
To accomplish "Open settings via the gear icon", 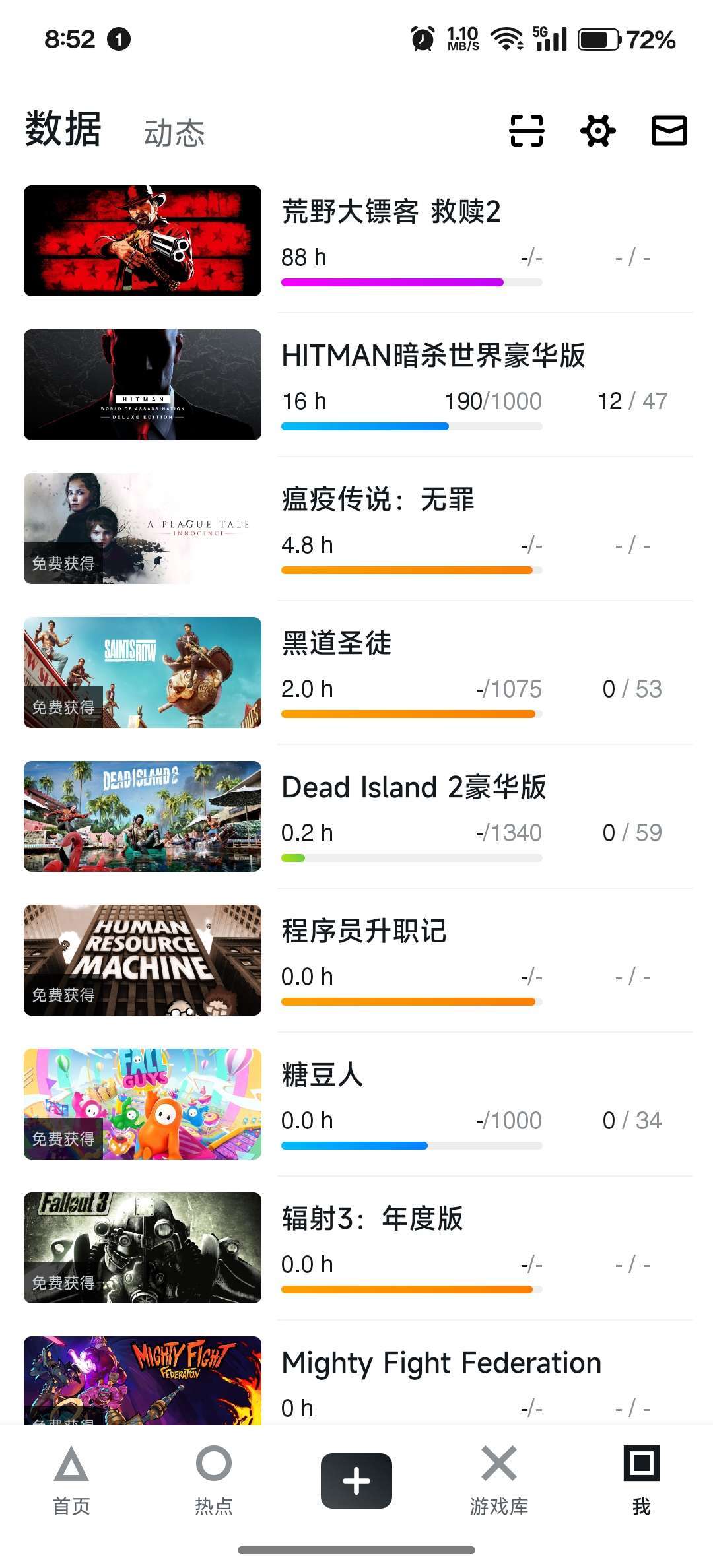I will tap(598, 131).
